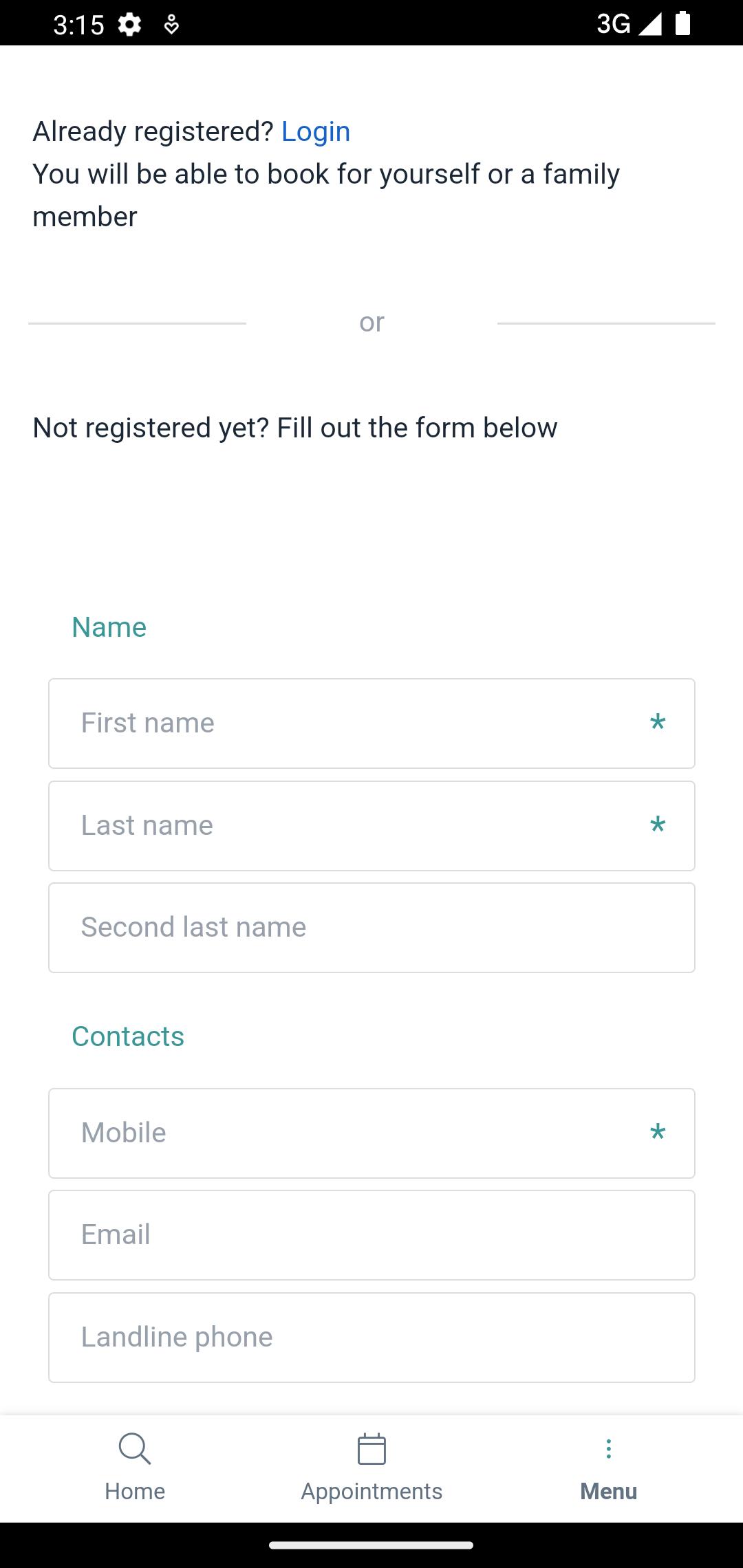Tap the Mobile number field

click(371, 1133)
